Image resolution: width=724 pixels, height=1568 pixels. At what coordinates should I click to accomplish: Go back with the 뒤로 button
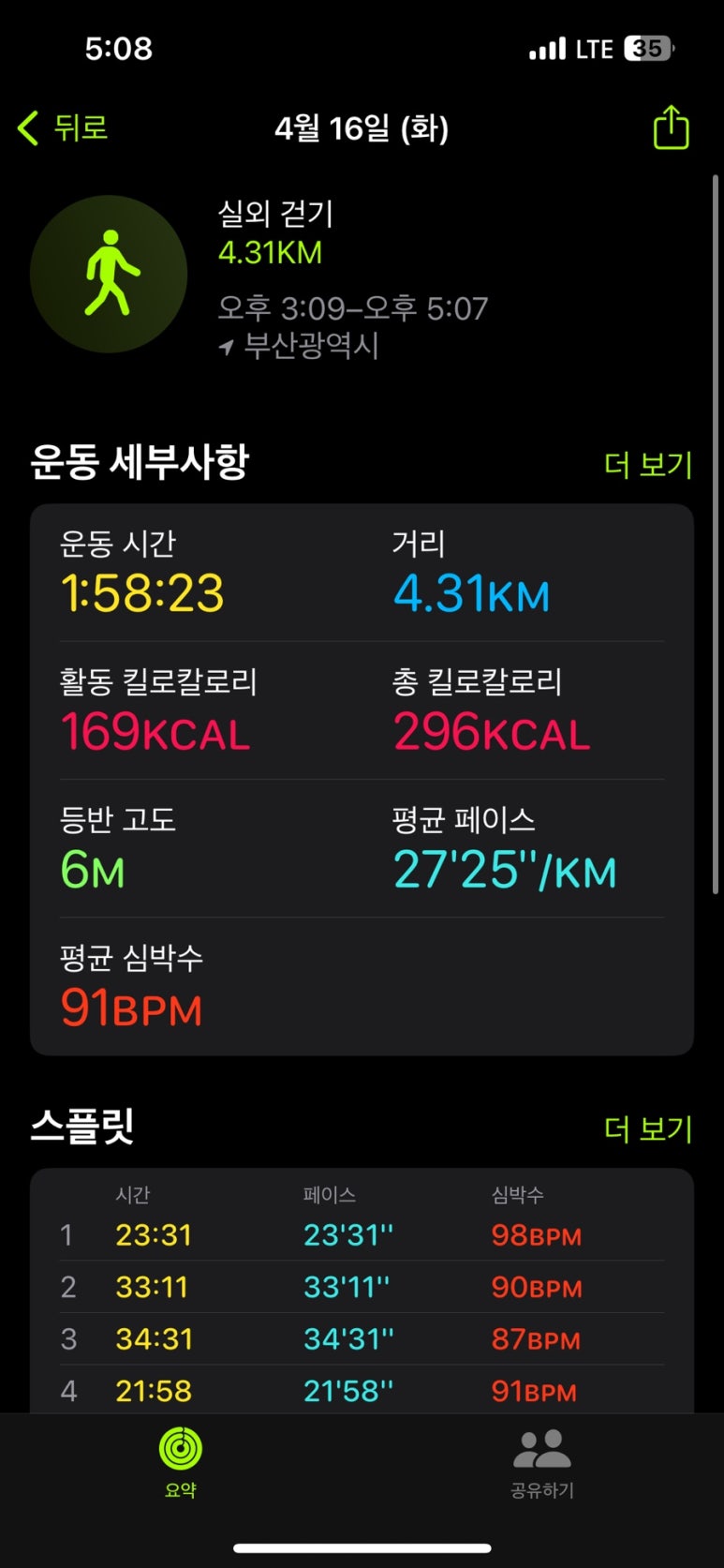[64, 127]
